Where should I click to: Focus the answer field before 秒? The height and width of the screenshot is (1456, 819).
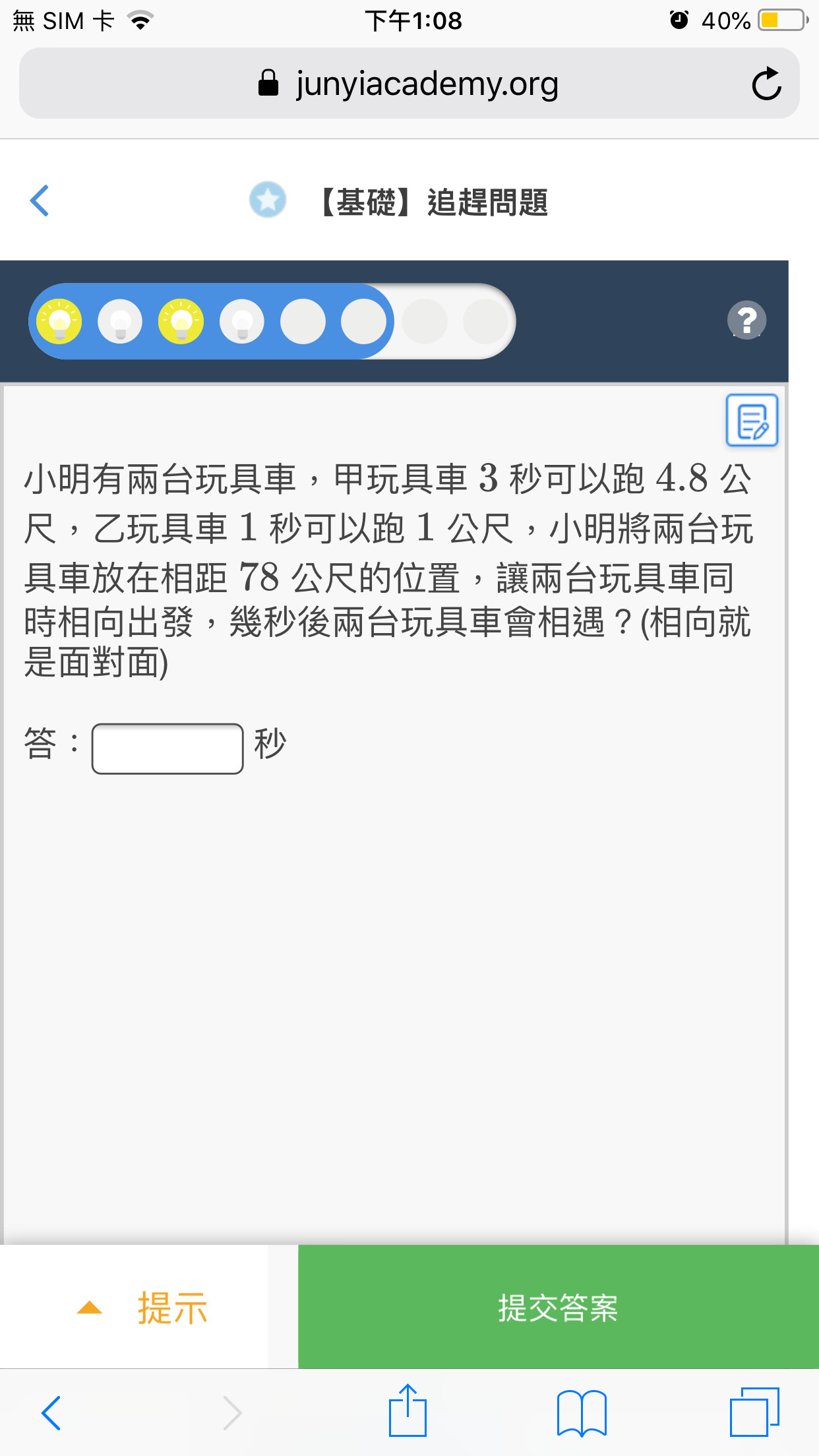point(167,748)
